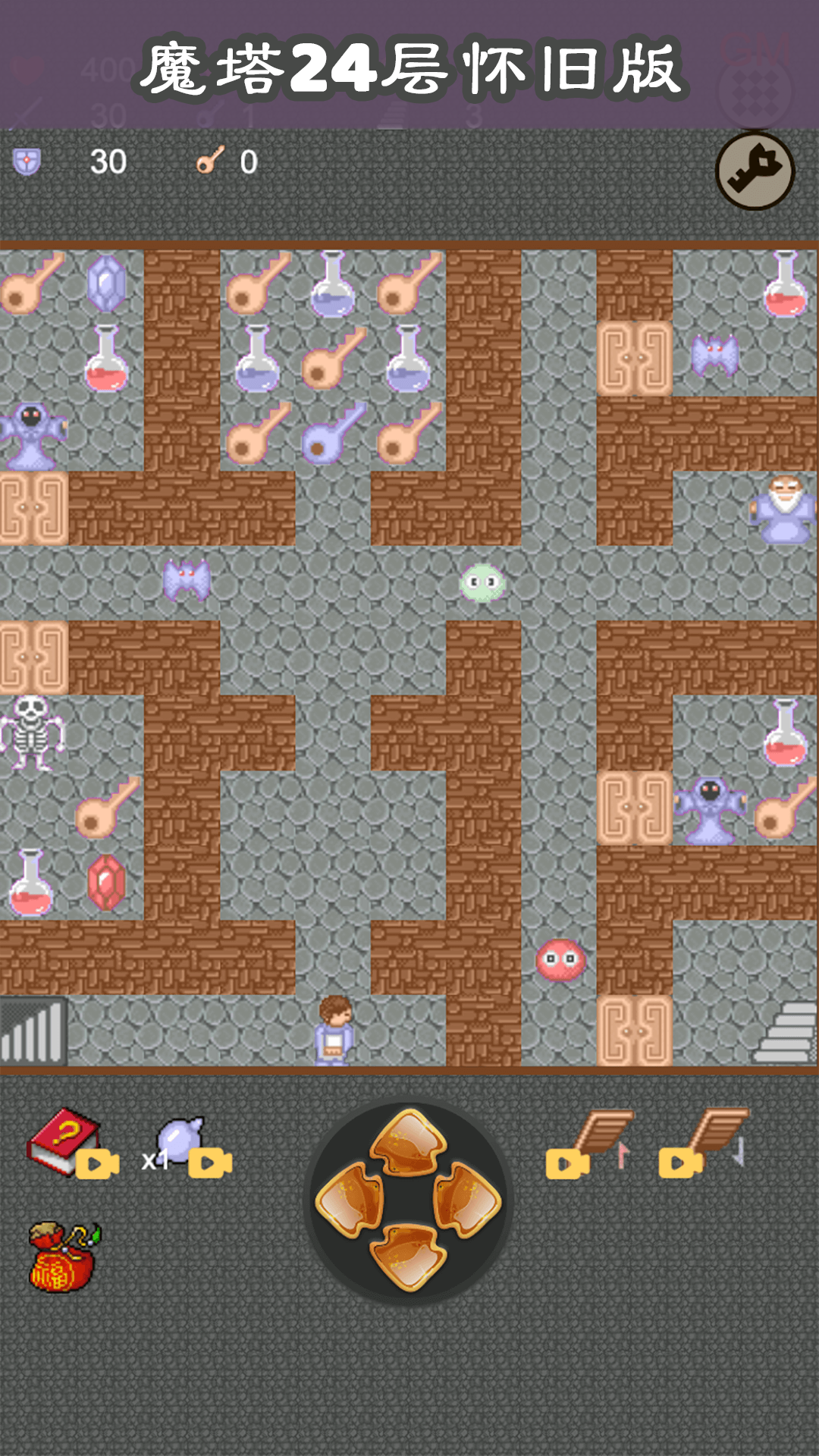The width and height of the screenshot is (819, 1456).
Task: Move the hero up with the D-pad
Action: [409, 1143]
